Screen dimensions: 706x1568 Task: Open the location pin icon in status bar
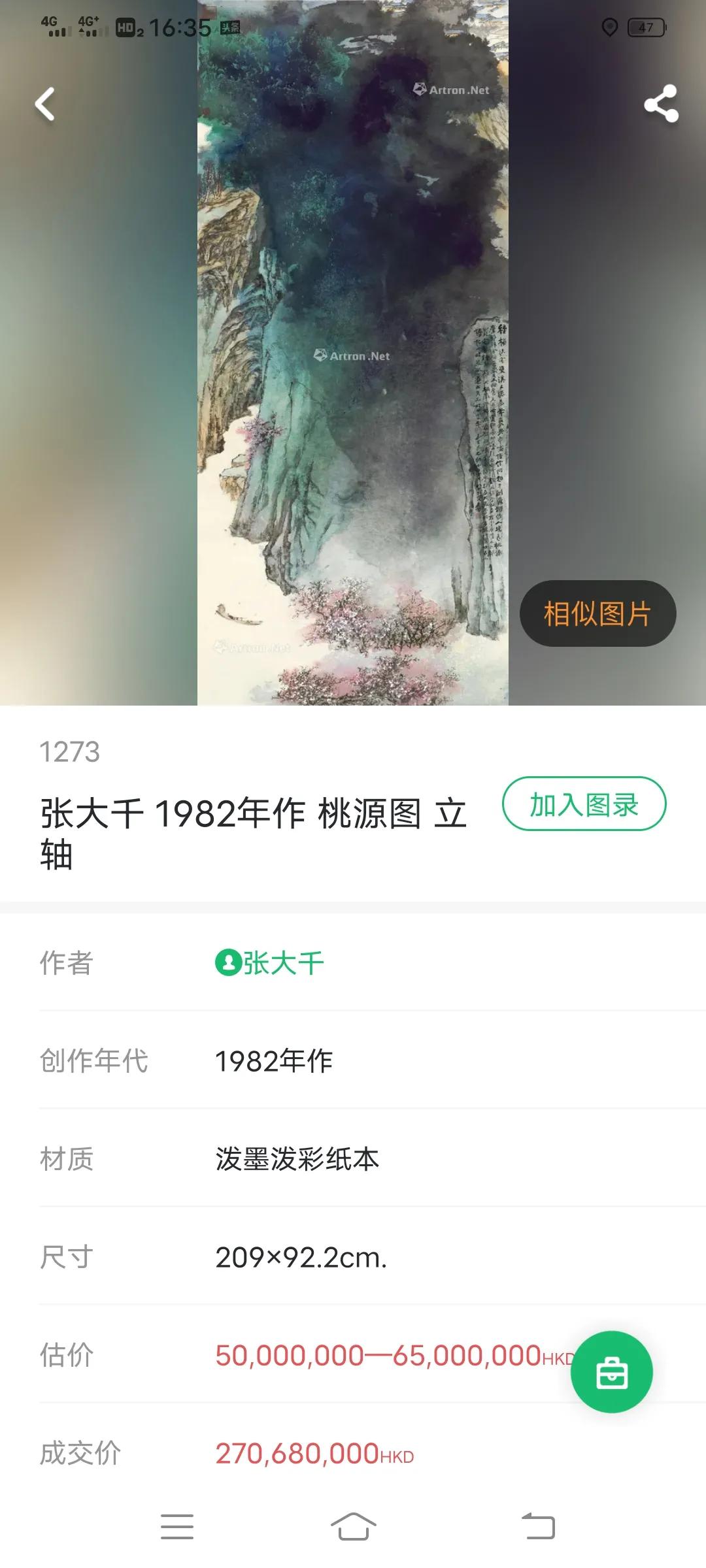click(x=609, y=27)
